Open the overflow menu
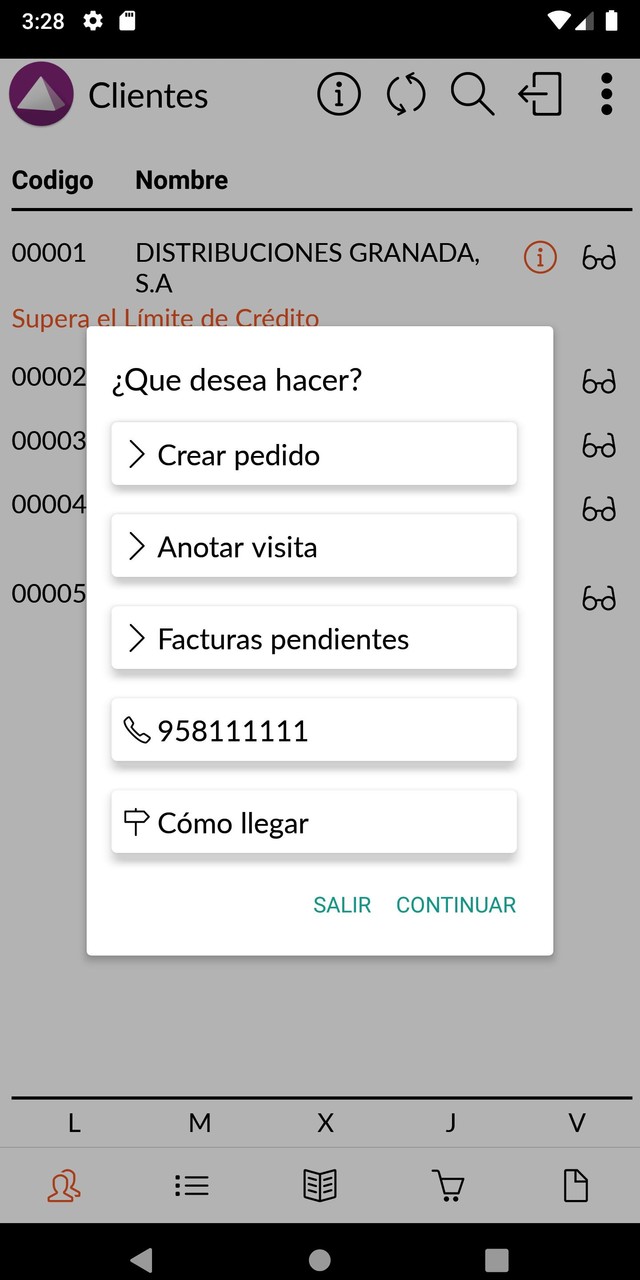The width and height of the screenshot is (640, 1280). 606,95
